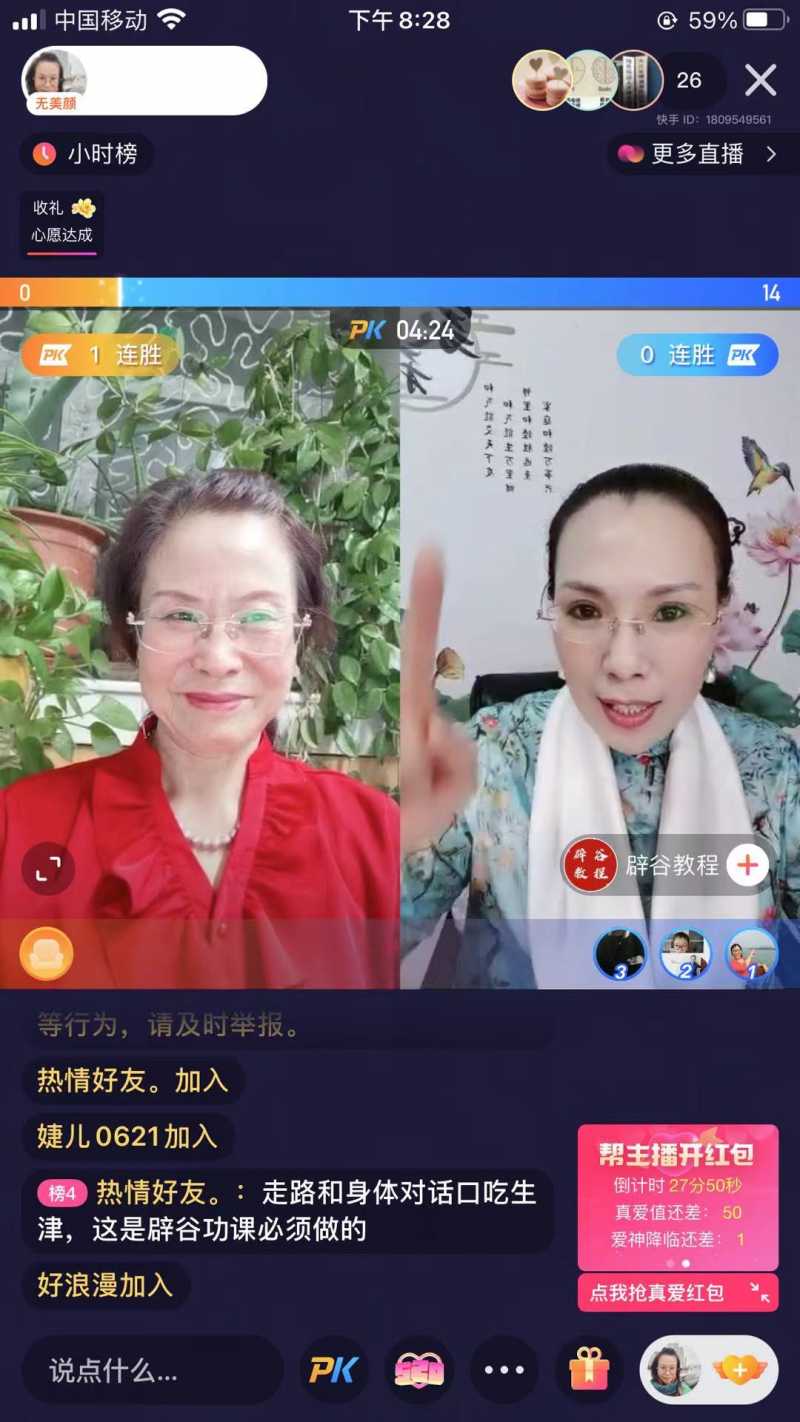The image size is (800, 1422).
Task: Expand the left video to fullscreen
Action: [x=48, y=868]
